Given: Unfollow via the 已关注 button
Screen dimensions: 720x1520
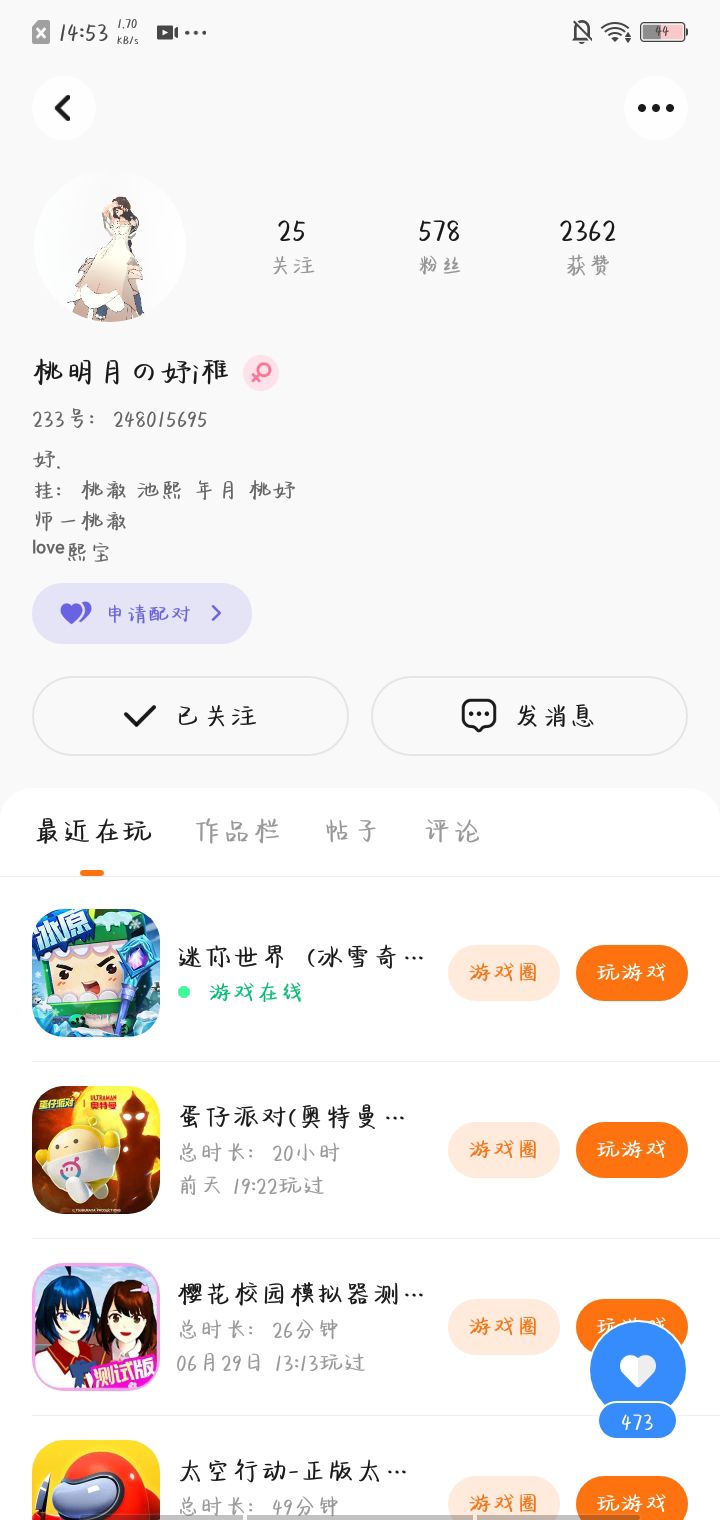Looking at the screenshot, I should coord(190,716).
